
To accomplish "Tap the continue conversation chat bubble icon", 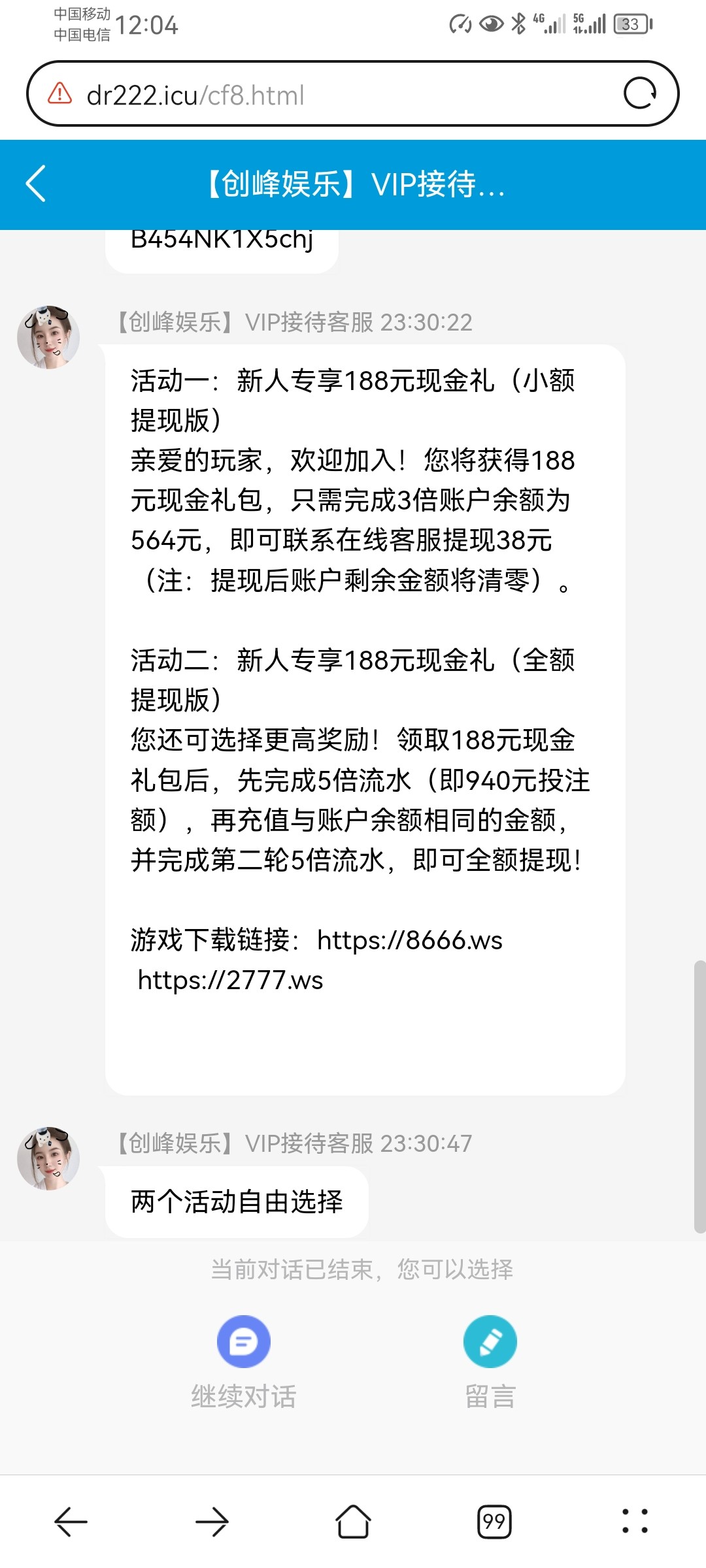I will pyautogui.click(x=243, y=1341).
